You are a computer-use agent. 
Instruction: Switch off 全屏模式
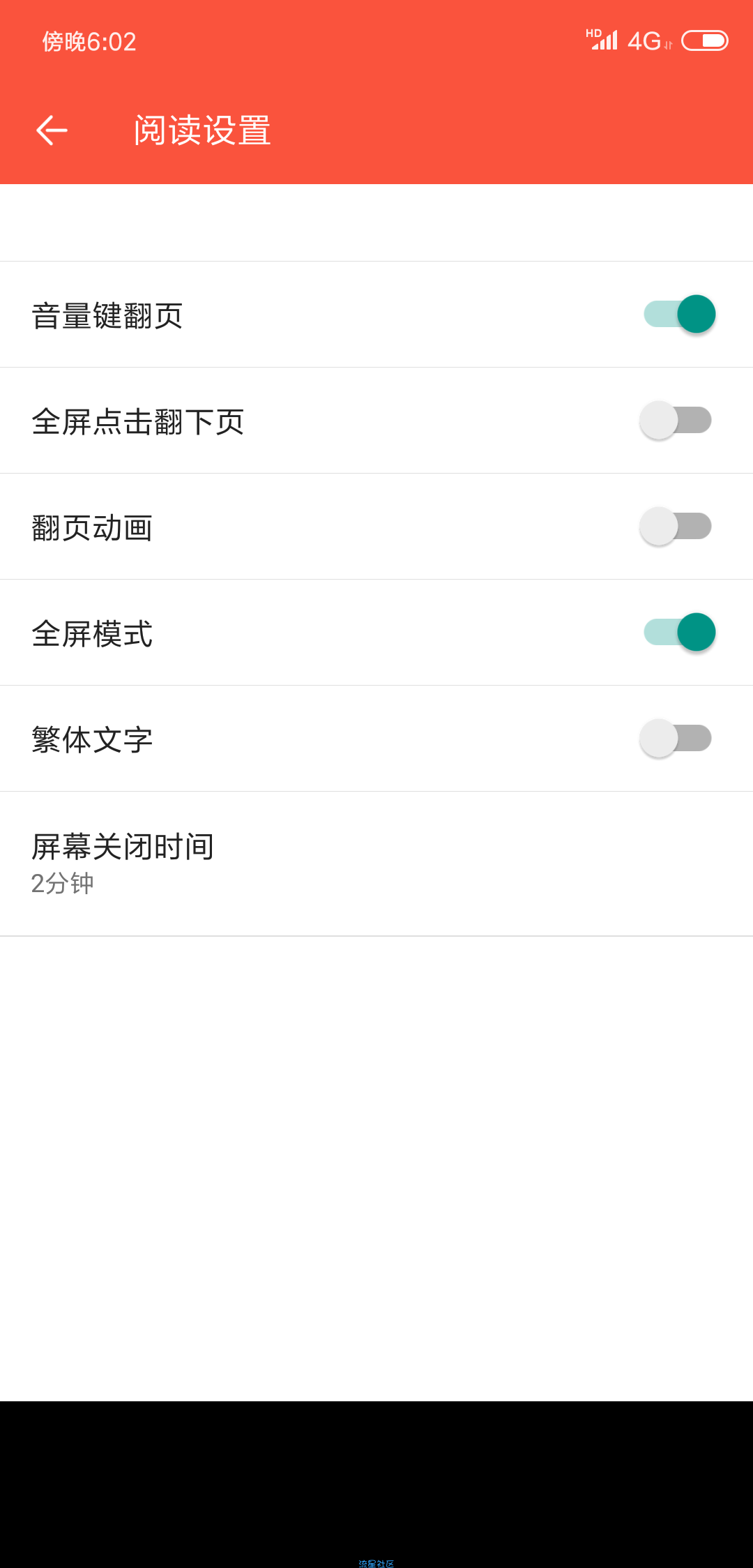click(x=679, y=632)
